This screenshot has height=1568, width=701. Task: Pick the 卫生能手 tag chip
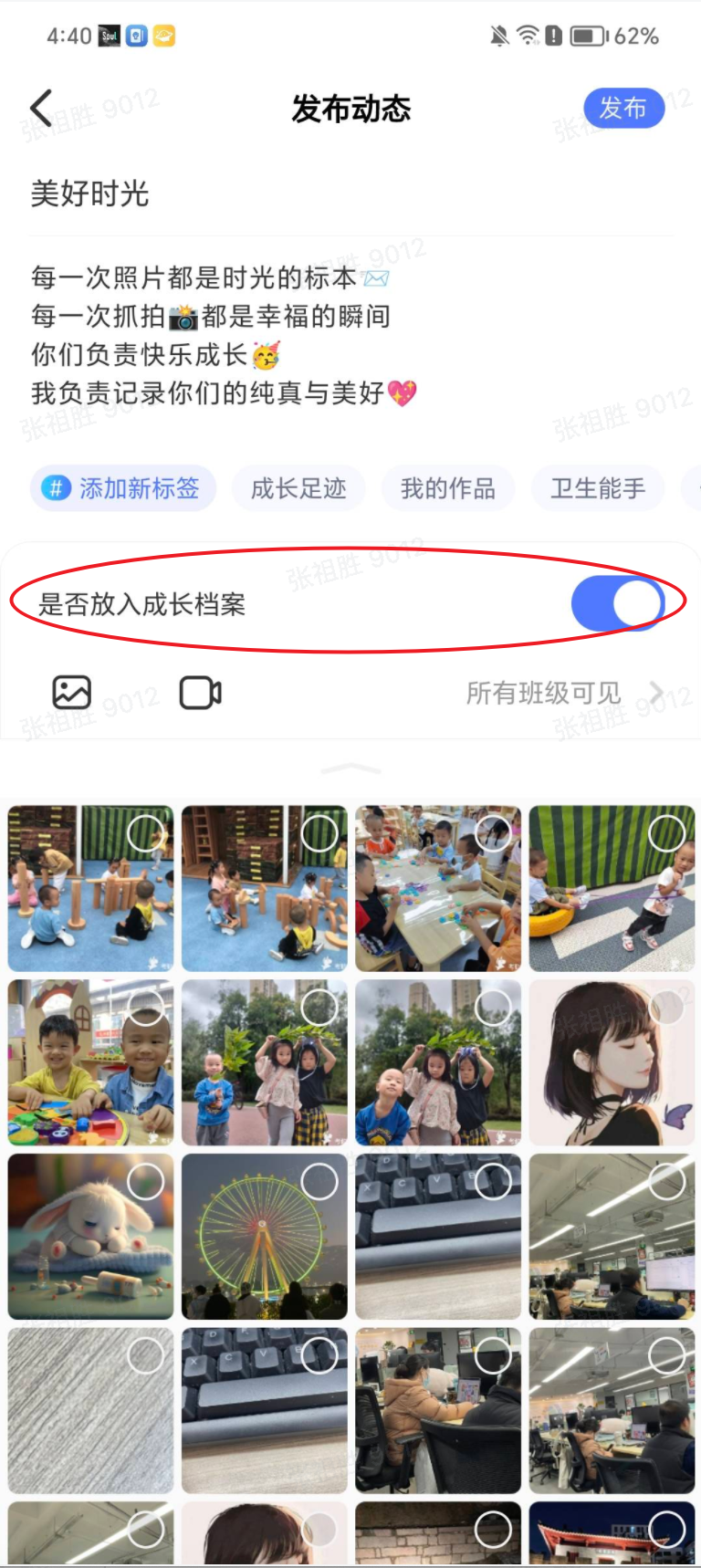point(598,488)
